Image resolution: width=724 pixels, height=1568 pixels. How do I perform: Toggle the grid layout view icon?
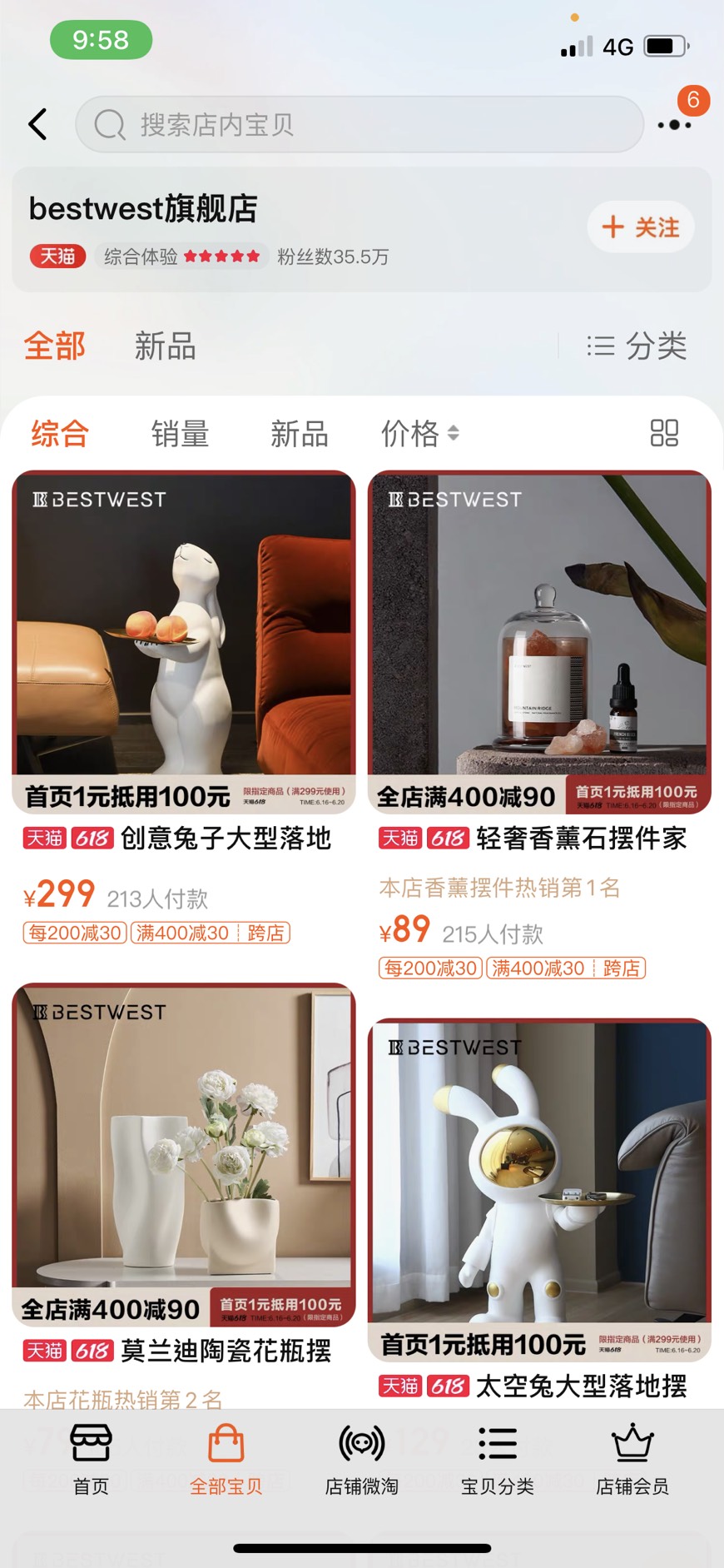664,433
